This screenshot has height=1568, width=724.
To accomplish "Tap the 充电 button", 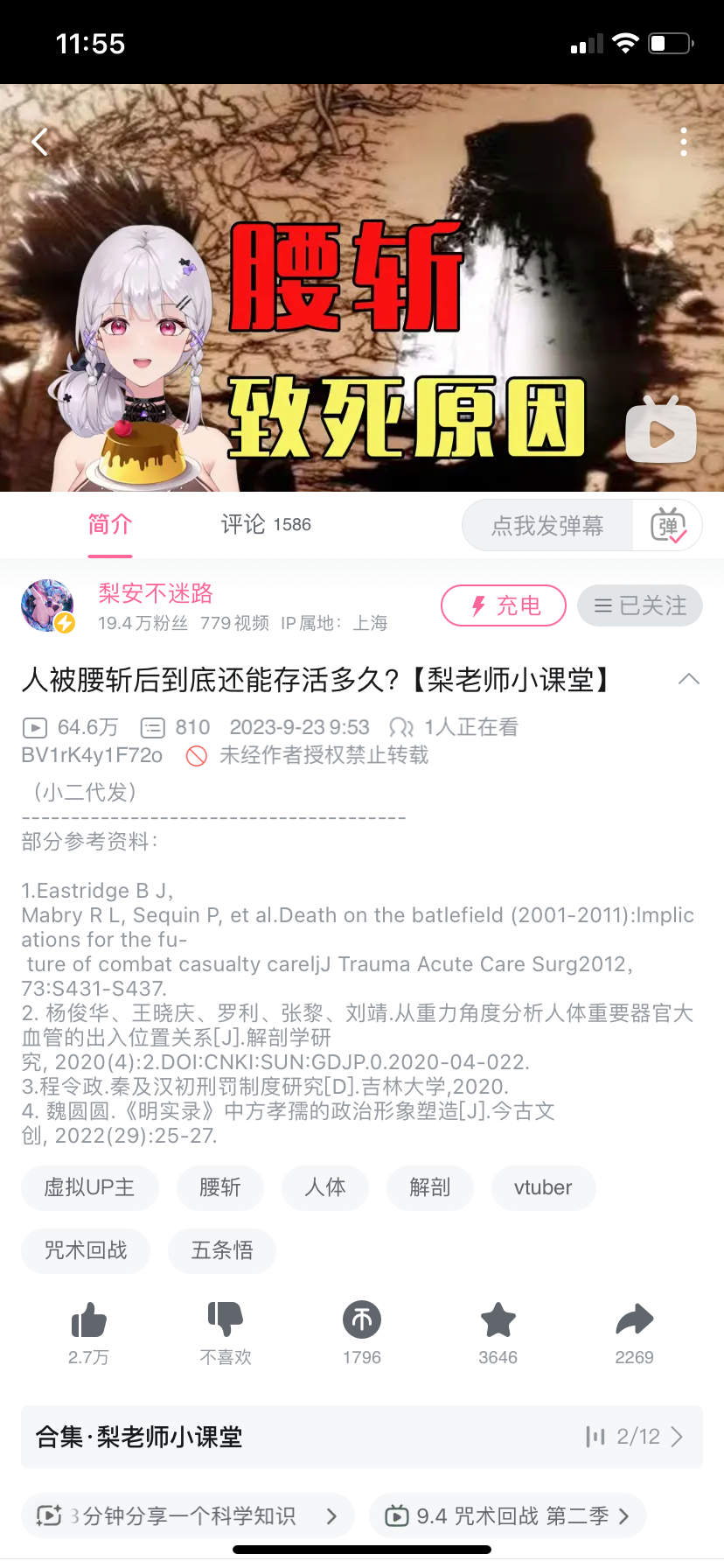I will tap(504, 605).
